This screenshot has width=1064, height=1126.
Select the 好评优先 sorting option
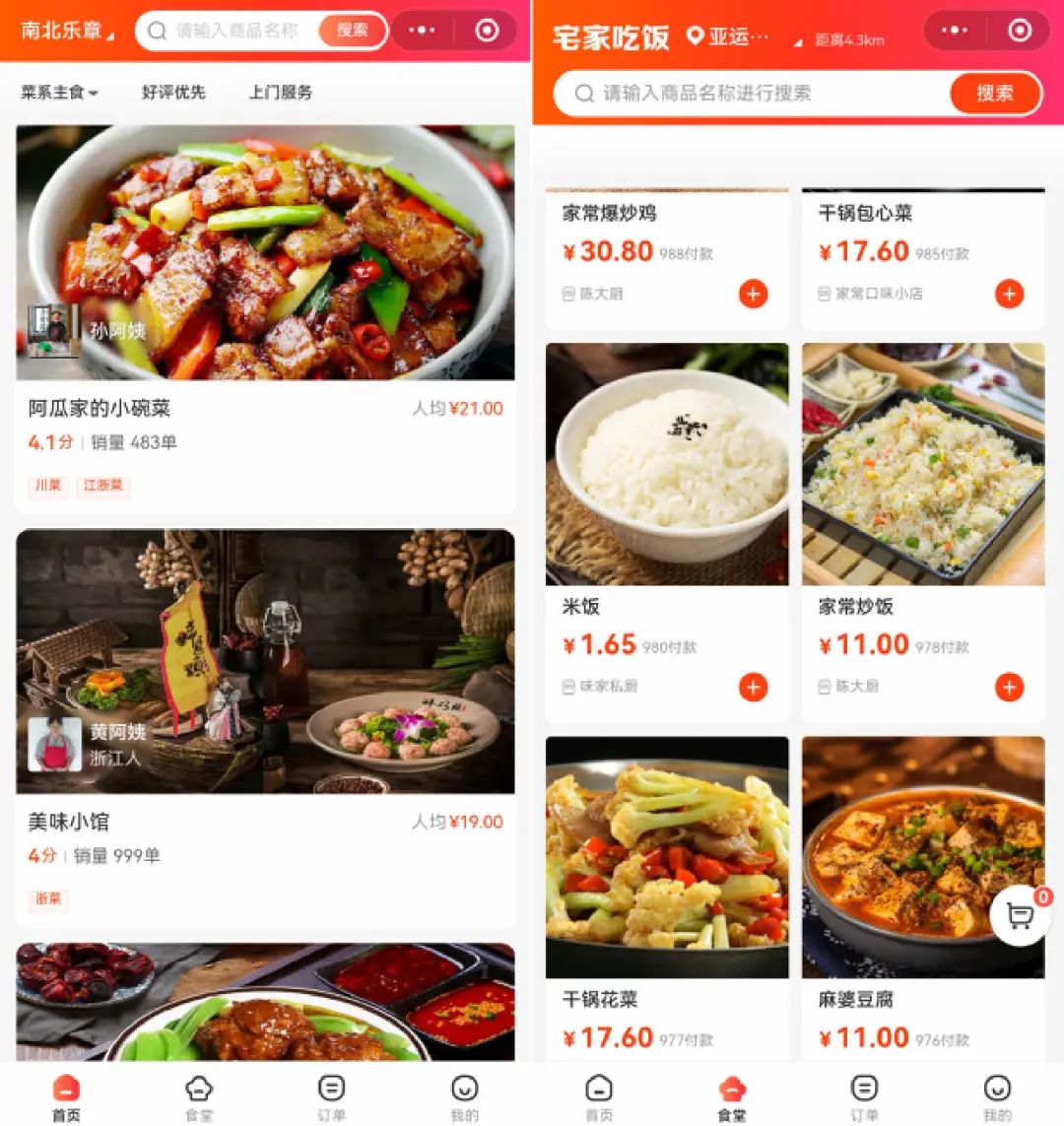pos(173,93)
